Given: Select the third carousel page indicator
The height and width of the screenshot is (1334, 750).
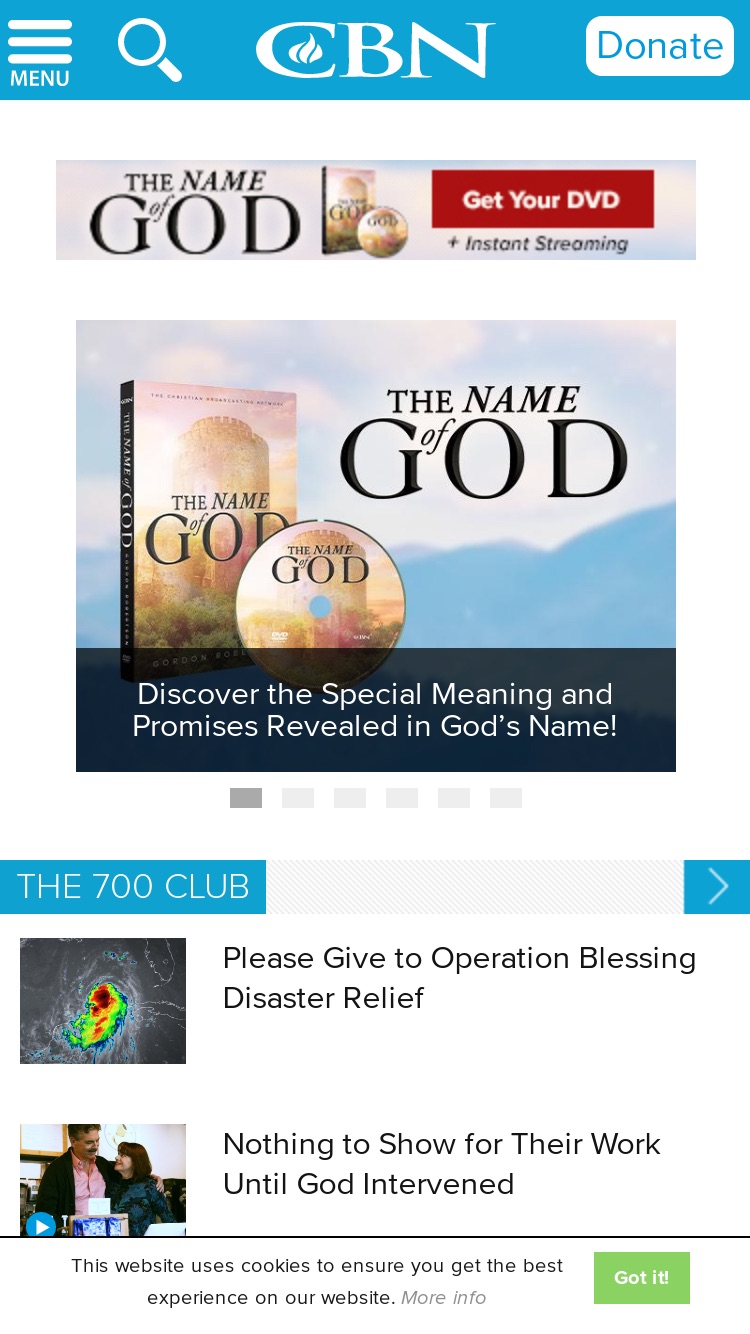Looking at the screenshot, I should tap(350, 798).
